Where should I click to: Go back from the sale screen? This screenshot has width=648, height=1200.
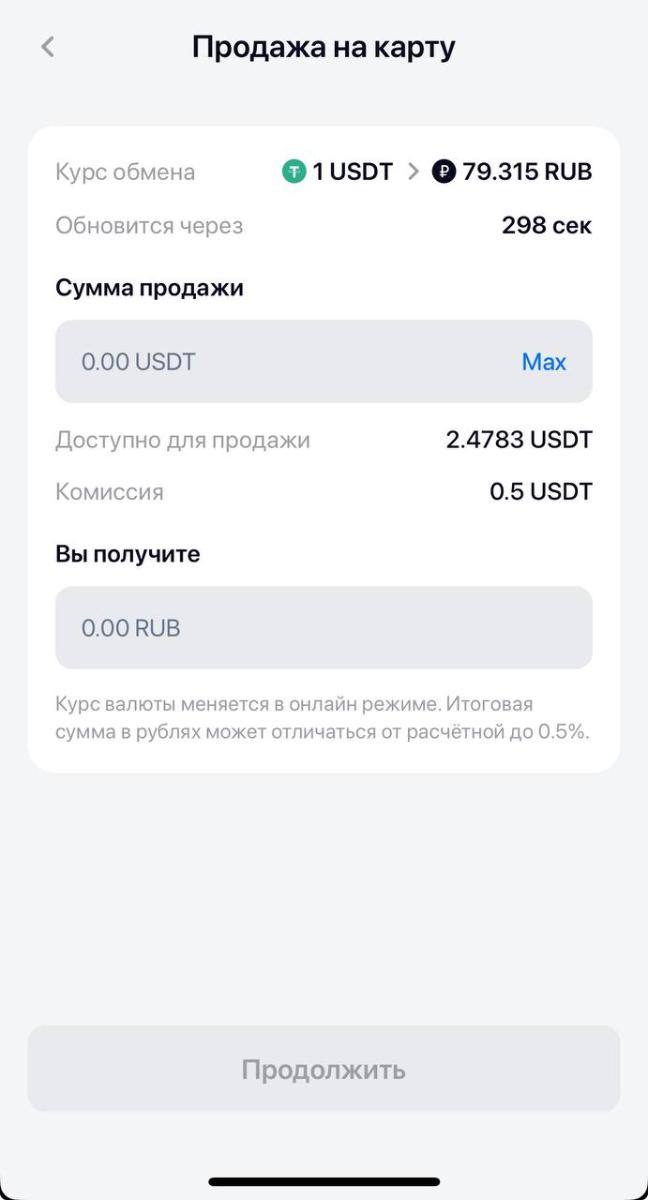(x=47, y=47)
